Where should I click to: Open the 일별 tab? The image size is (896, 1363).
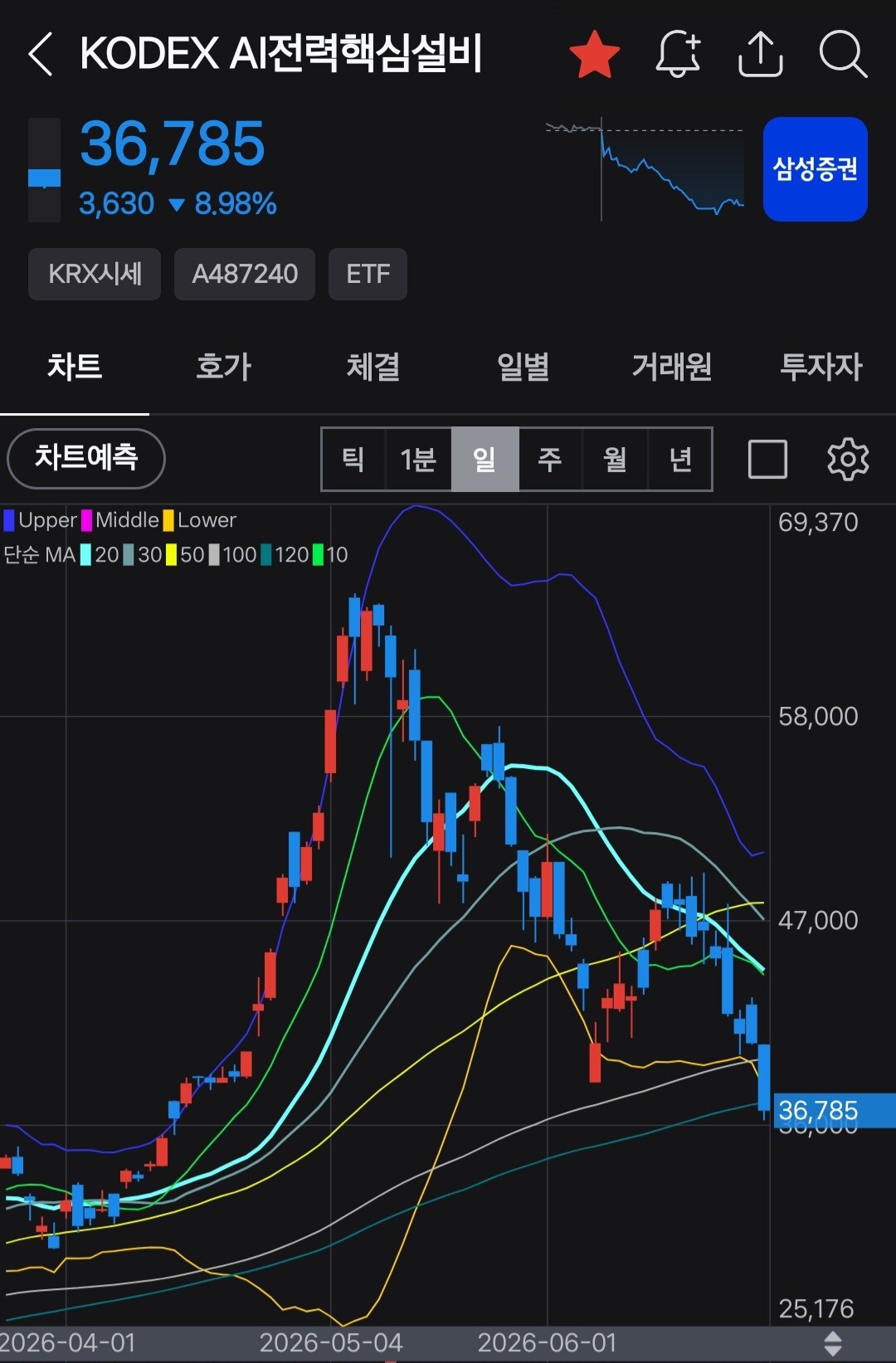click(x=523, y=366)
